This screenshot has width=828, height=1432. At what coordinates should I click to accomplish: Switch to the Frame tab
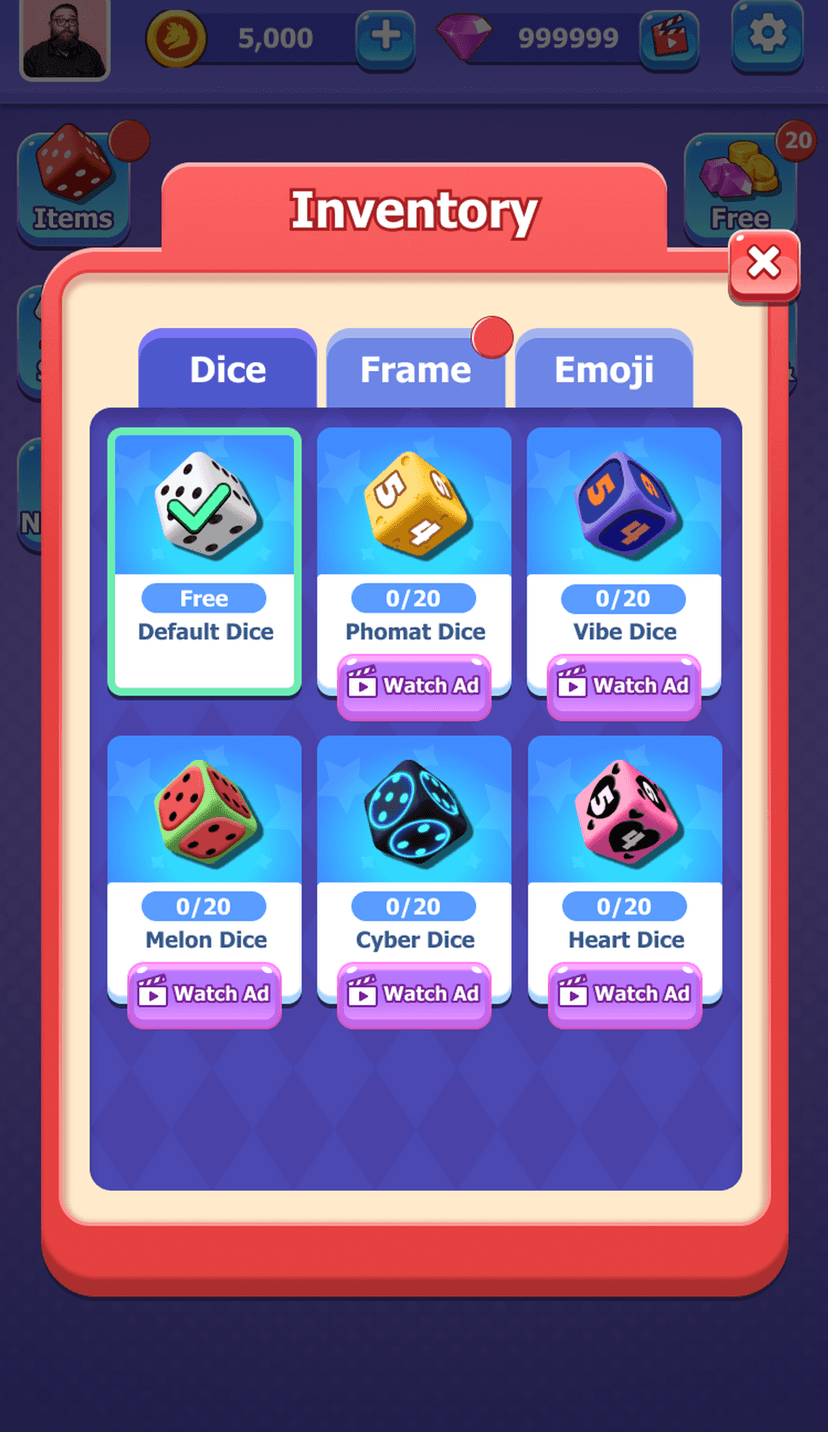tap(415, 370)
